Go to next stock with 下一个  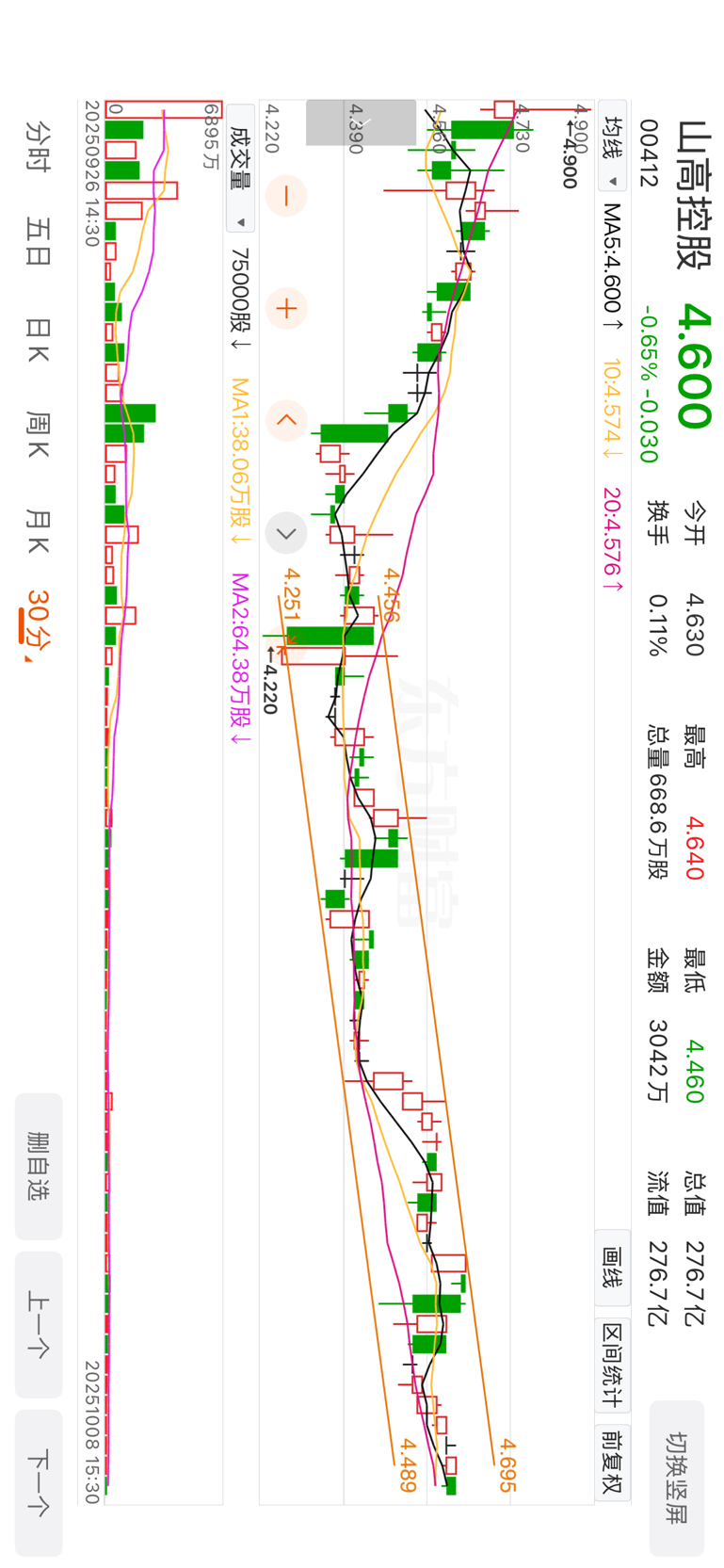point(39,1482)
